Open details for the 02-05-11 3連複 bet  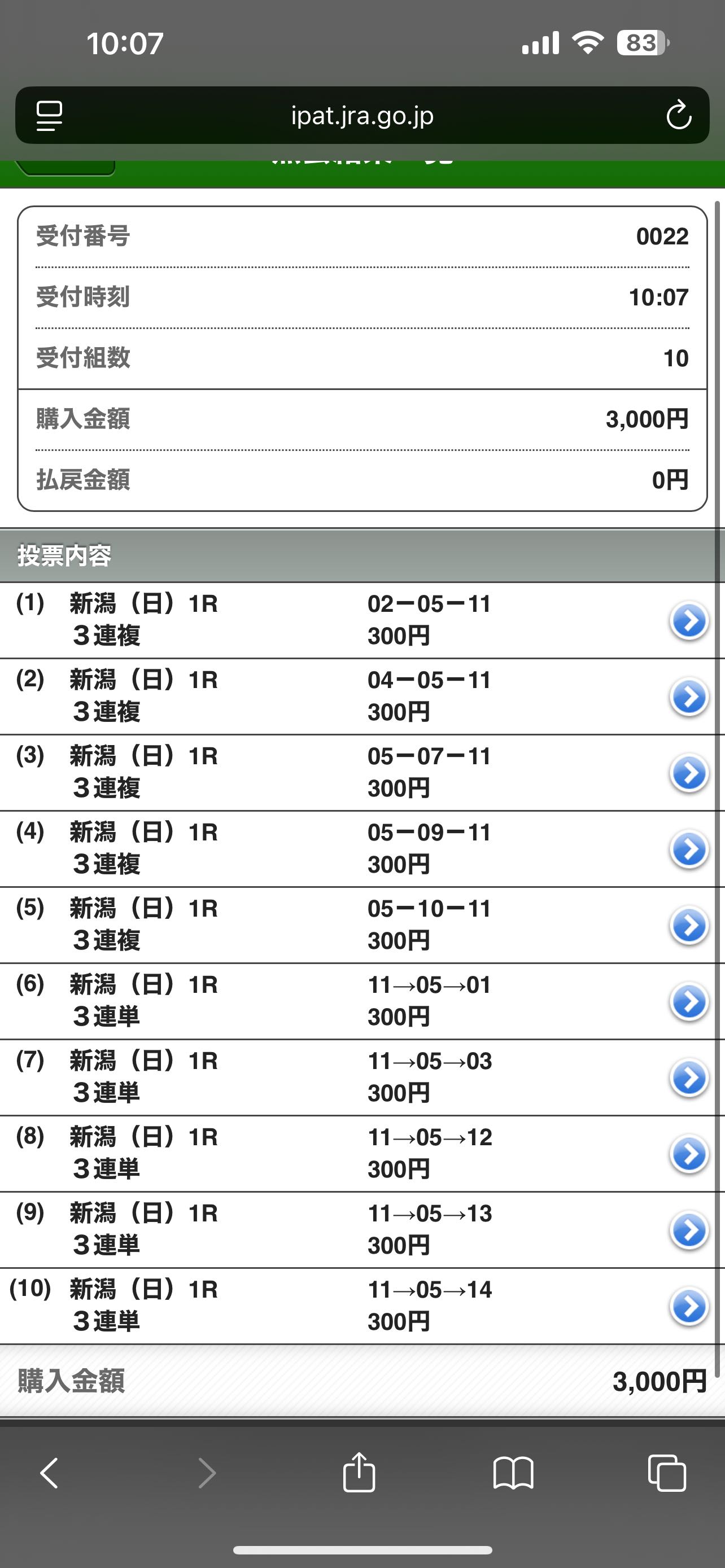(x=688, y=621)
